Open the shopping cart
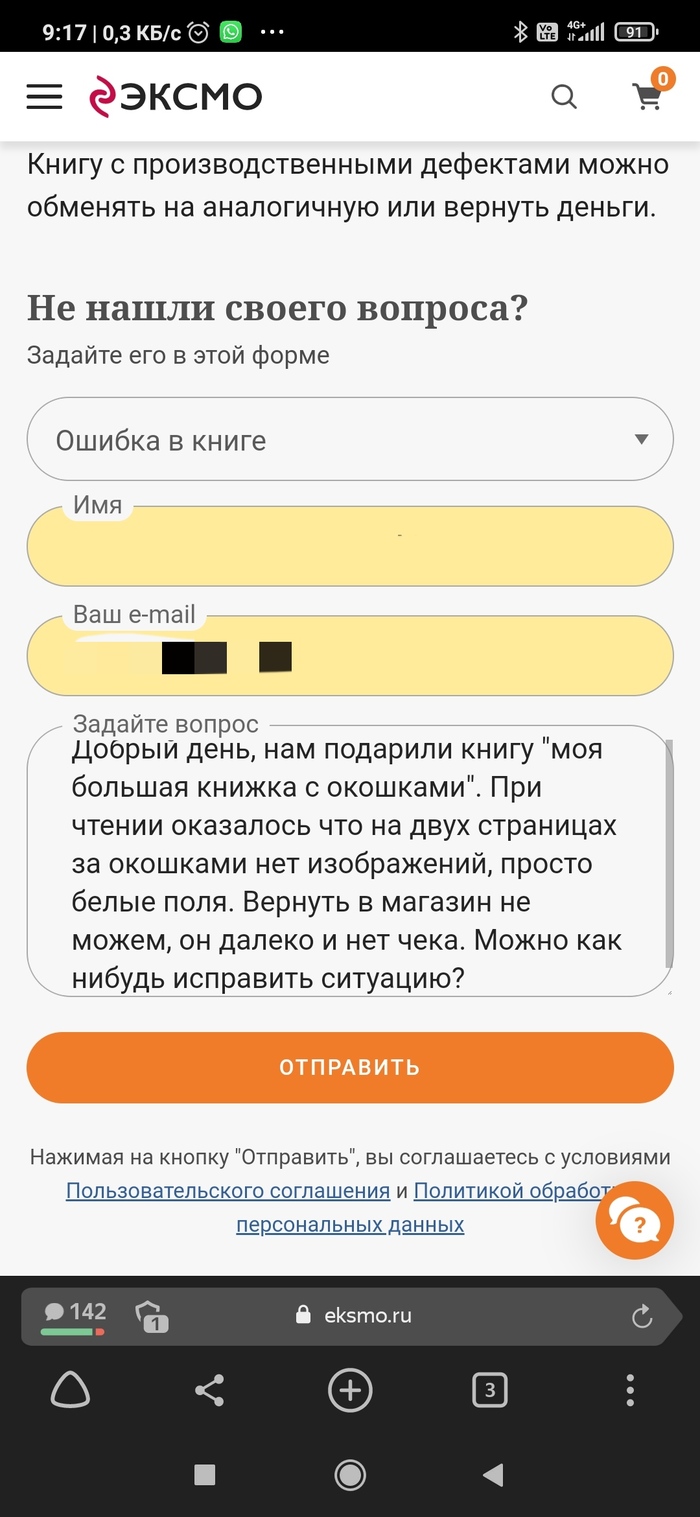700x1517 pixels. 648,96
